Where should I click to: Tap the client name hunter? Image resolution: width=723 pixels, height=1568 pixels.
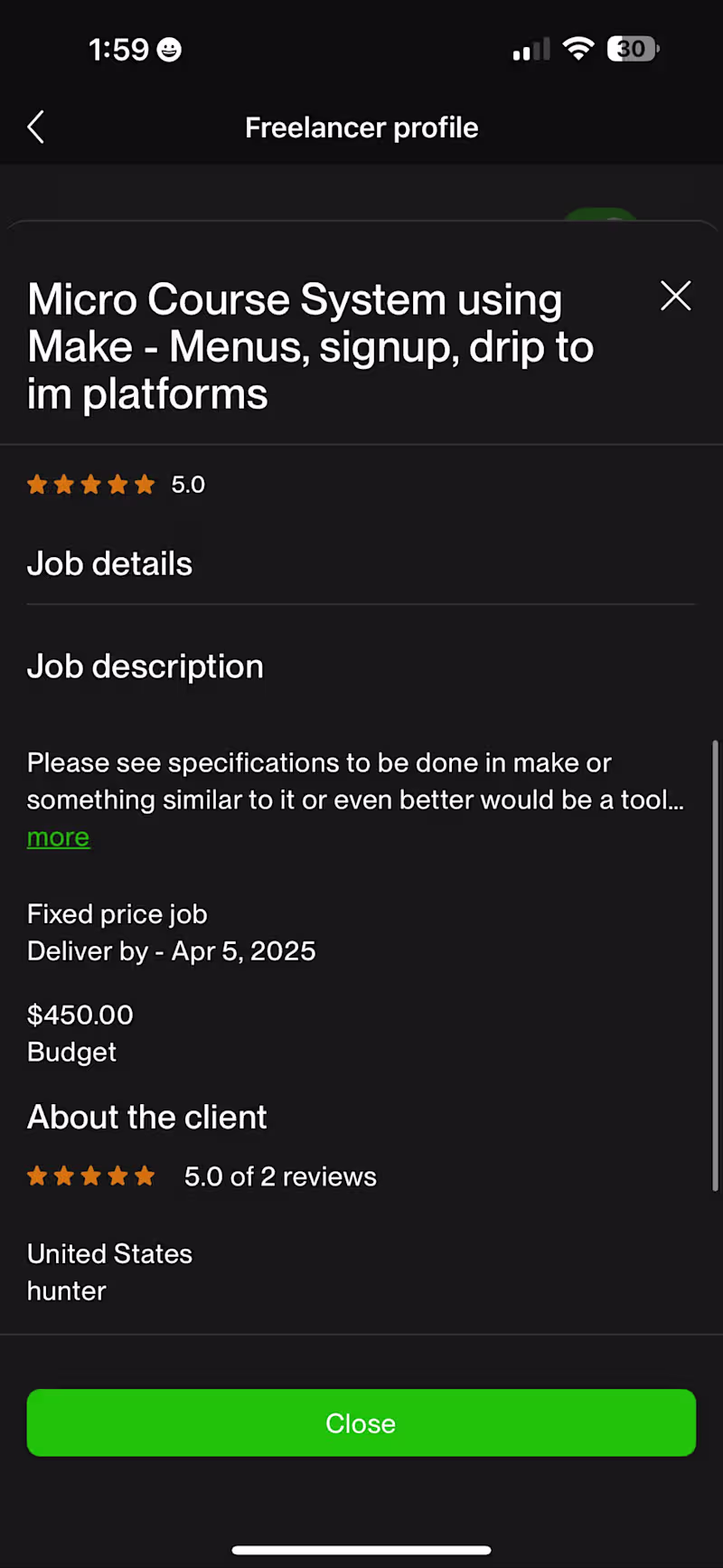click(x=66, y=1290)
